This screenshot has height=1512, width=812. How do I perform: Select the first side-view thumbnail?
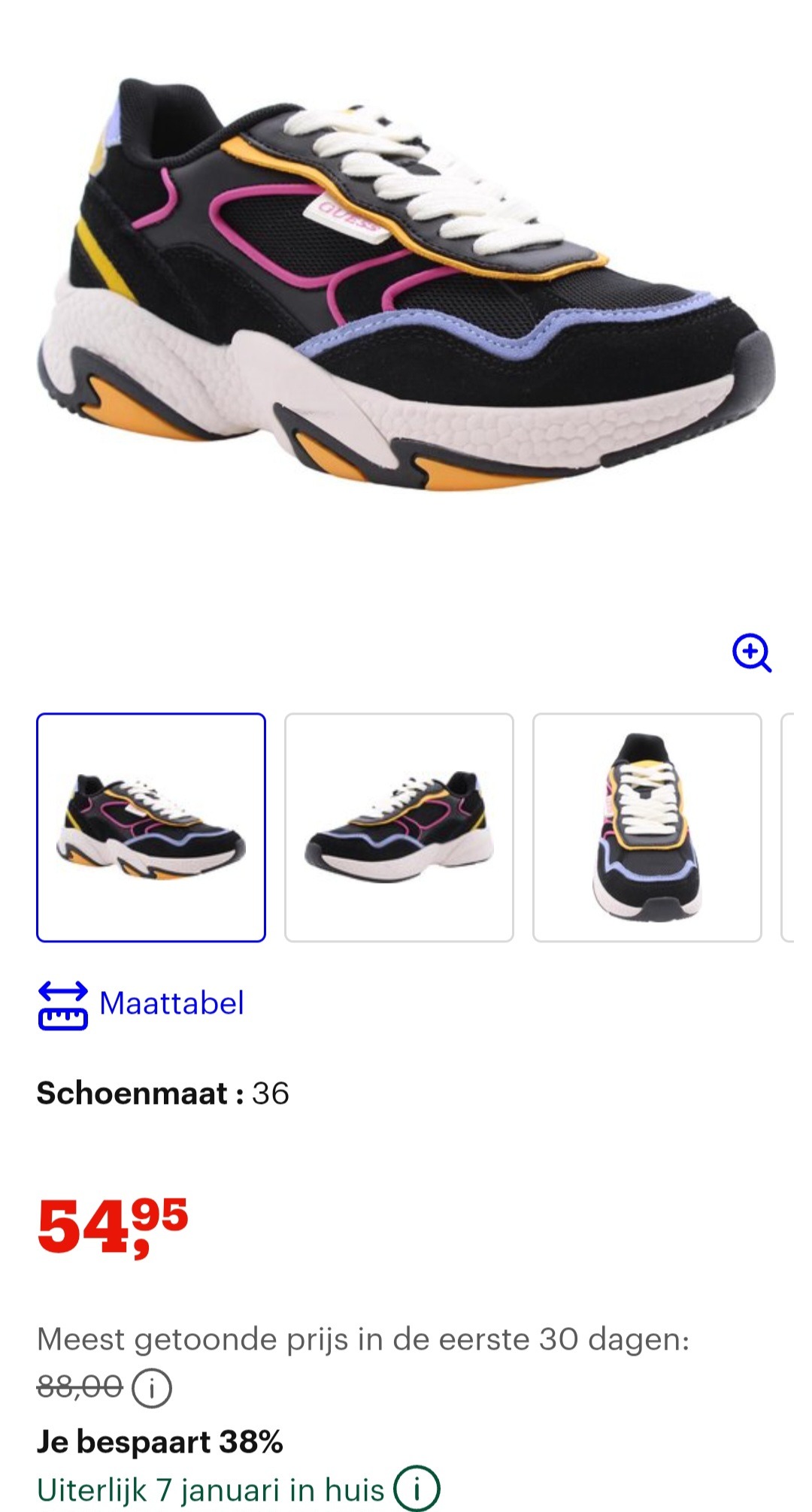(x=151, y=827)
